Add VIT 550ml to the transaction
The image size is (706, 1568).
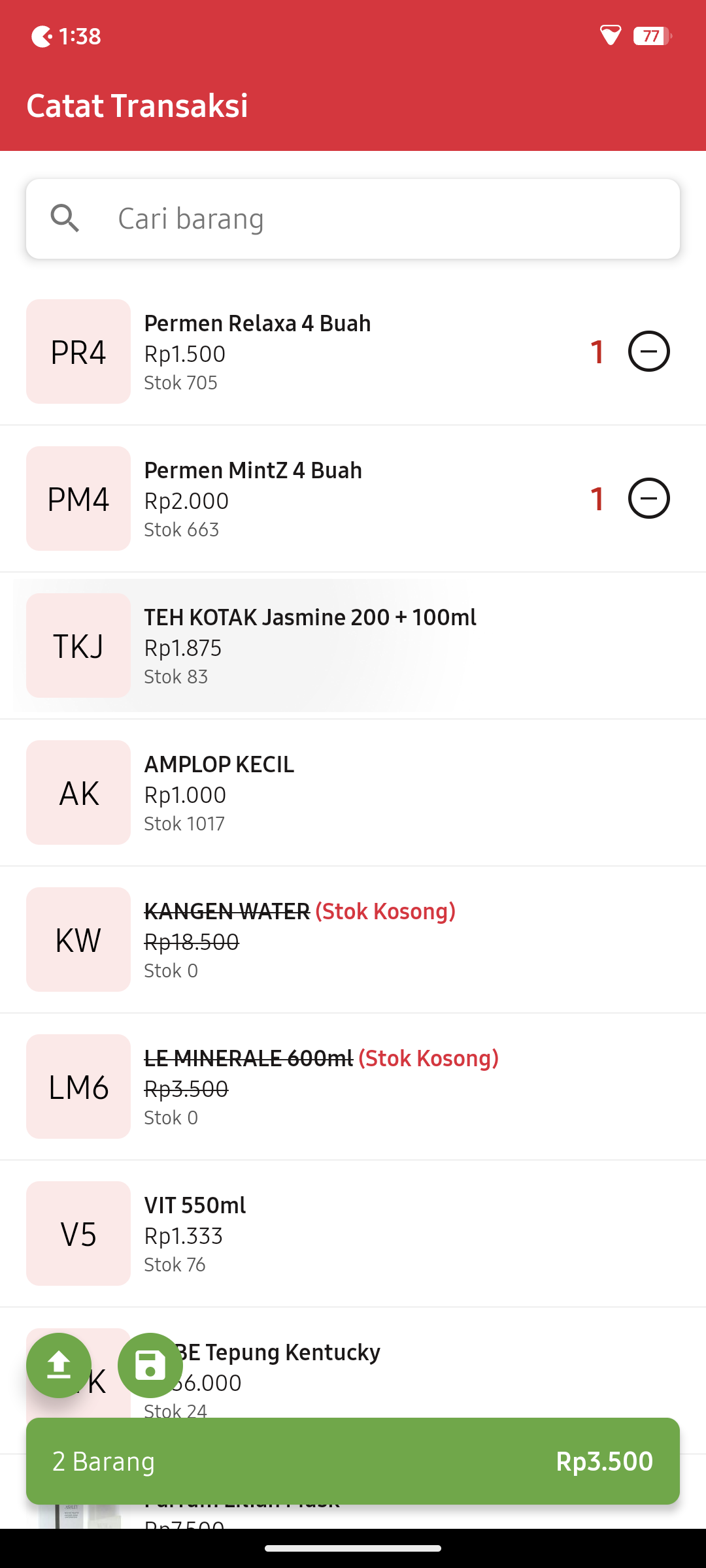(353, 1233)
